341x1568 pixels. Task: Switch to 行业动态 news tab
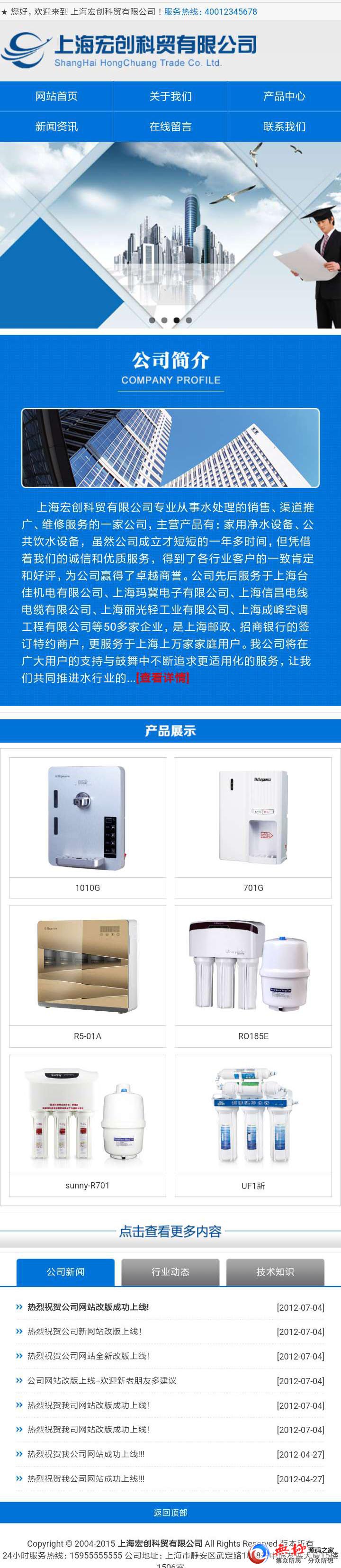click(x=170, y=1271)
